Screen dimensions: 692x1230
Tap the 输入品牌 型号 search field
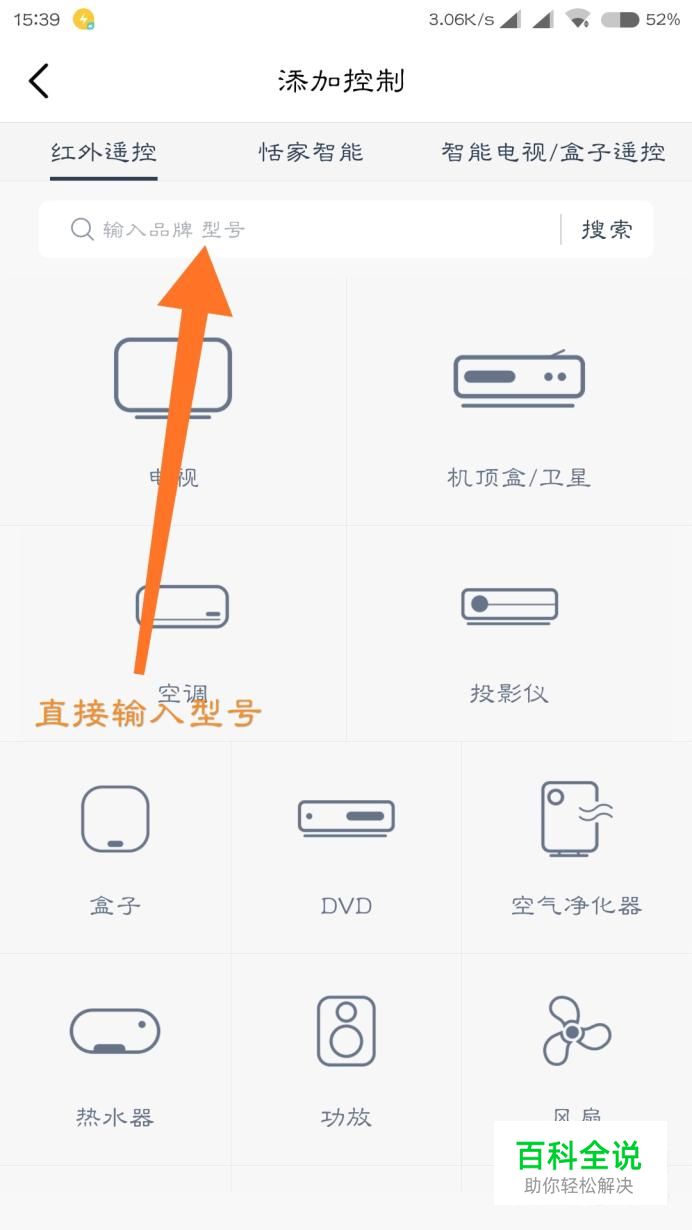click(300, 229)
